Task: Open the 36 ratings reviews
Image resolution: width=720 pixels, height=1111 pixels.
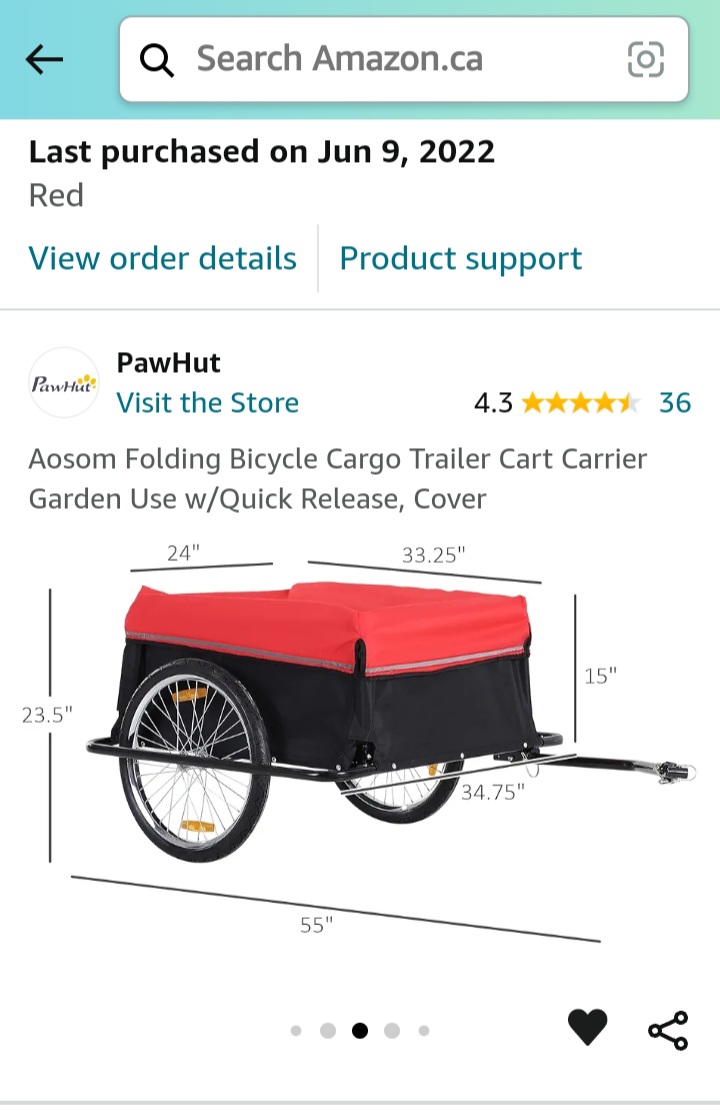Action: coord(675,403)
